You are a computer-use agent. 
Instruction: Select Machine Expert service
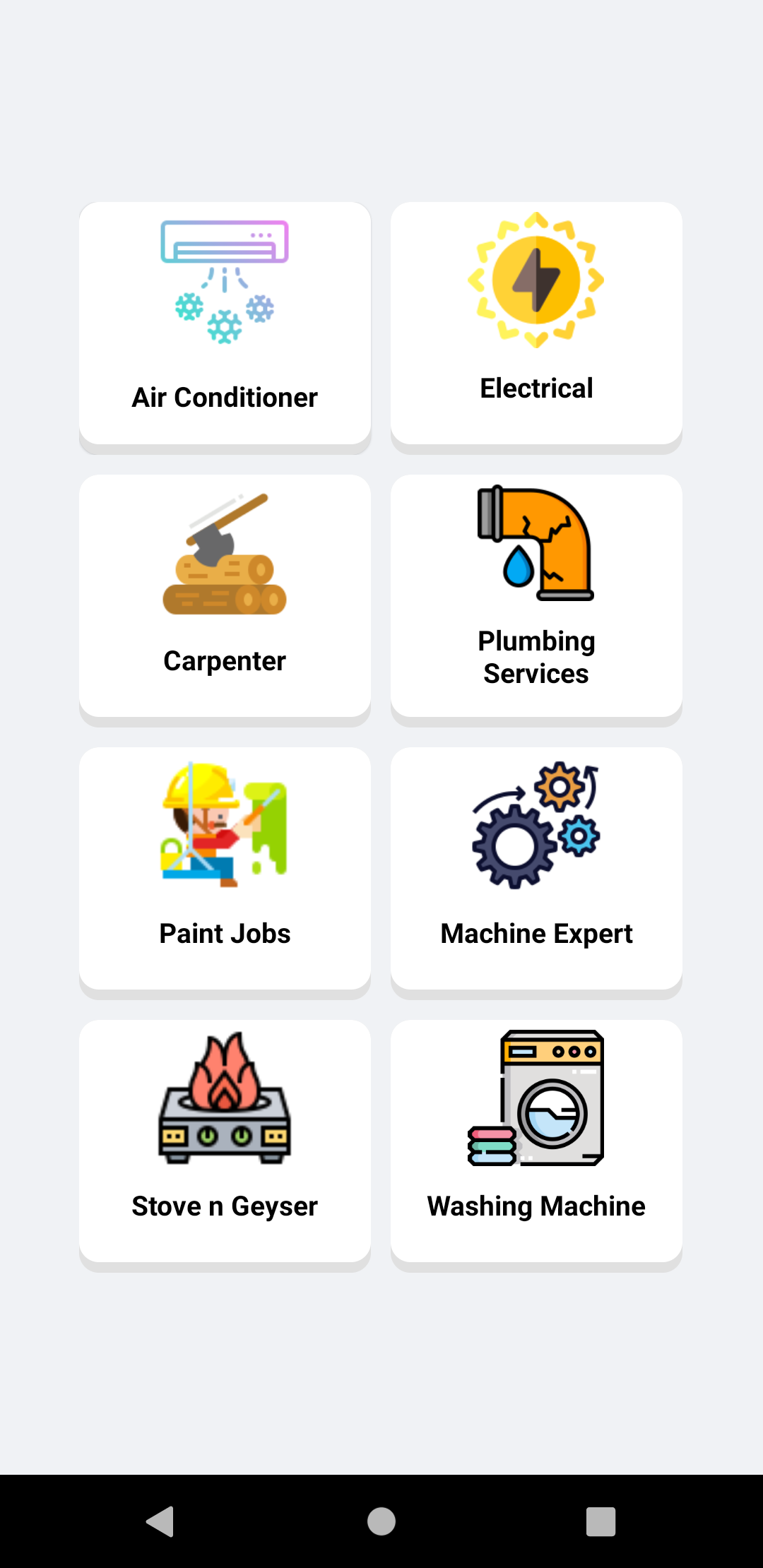tap(536, 869)
